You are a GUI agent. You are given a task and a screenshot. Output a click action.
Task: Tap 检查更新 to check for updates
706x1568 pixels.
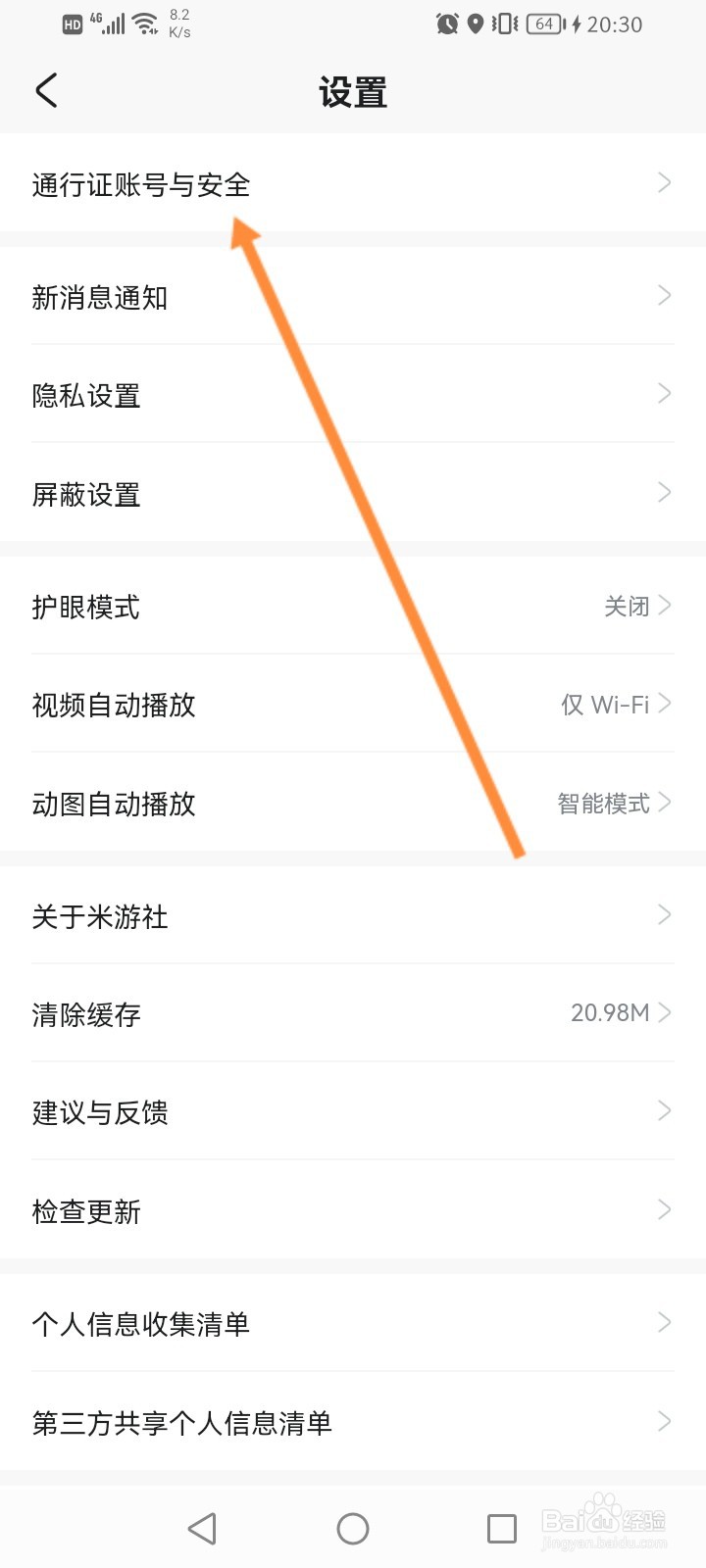353,1210
